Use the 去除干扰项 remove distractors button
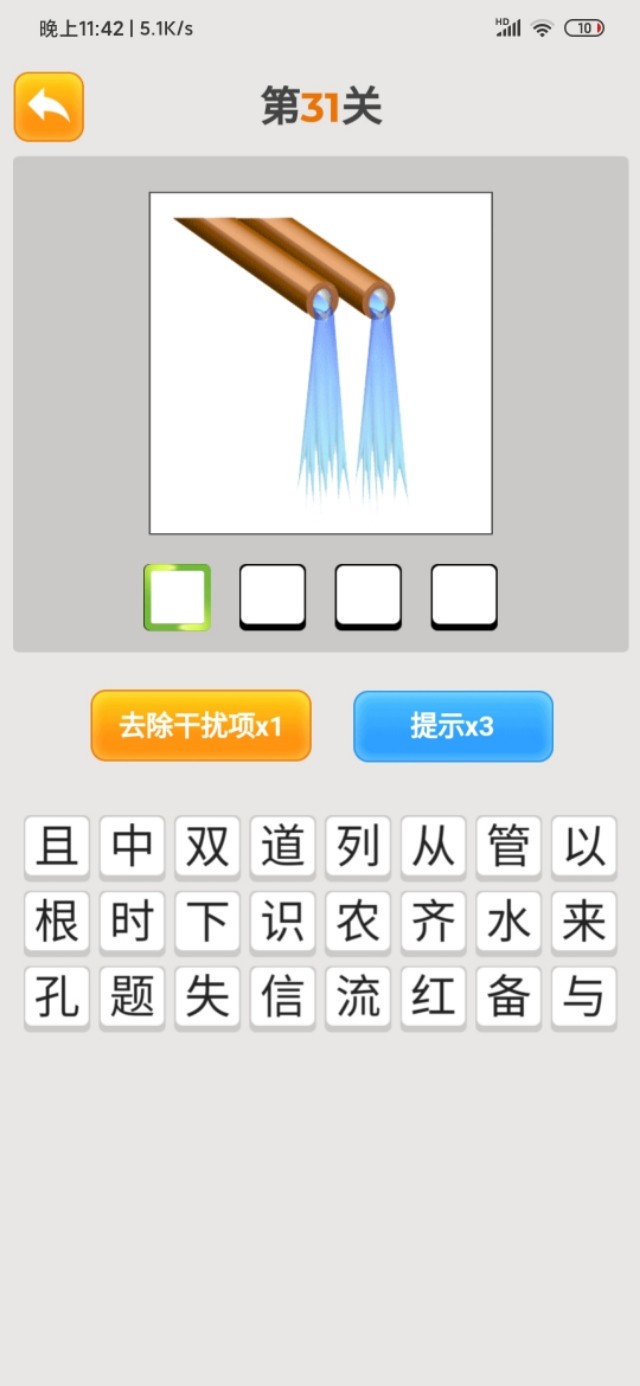Viewport: 640px width, 1386px height. coord(201,726)
